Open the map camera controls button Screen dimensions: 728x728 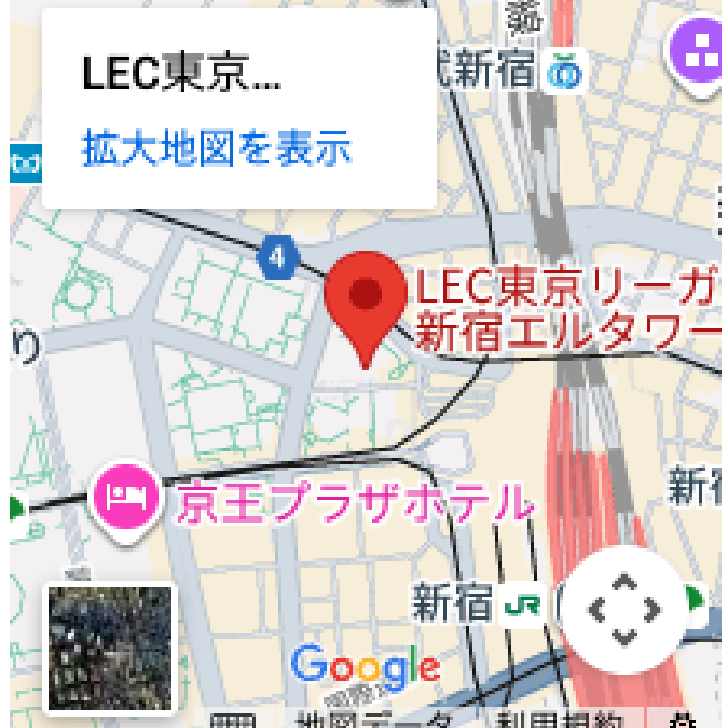[x=624, y=609]
